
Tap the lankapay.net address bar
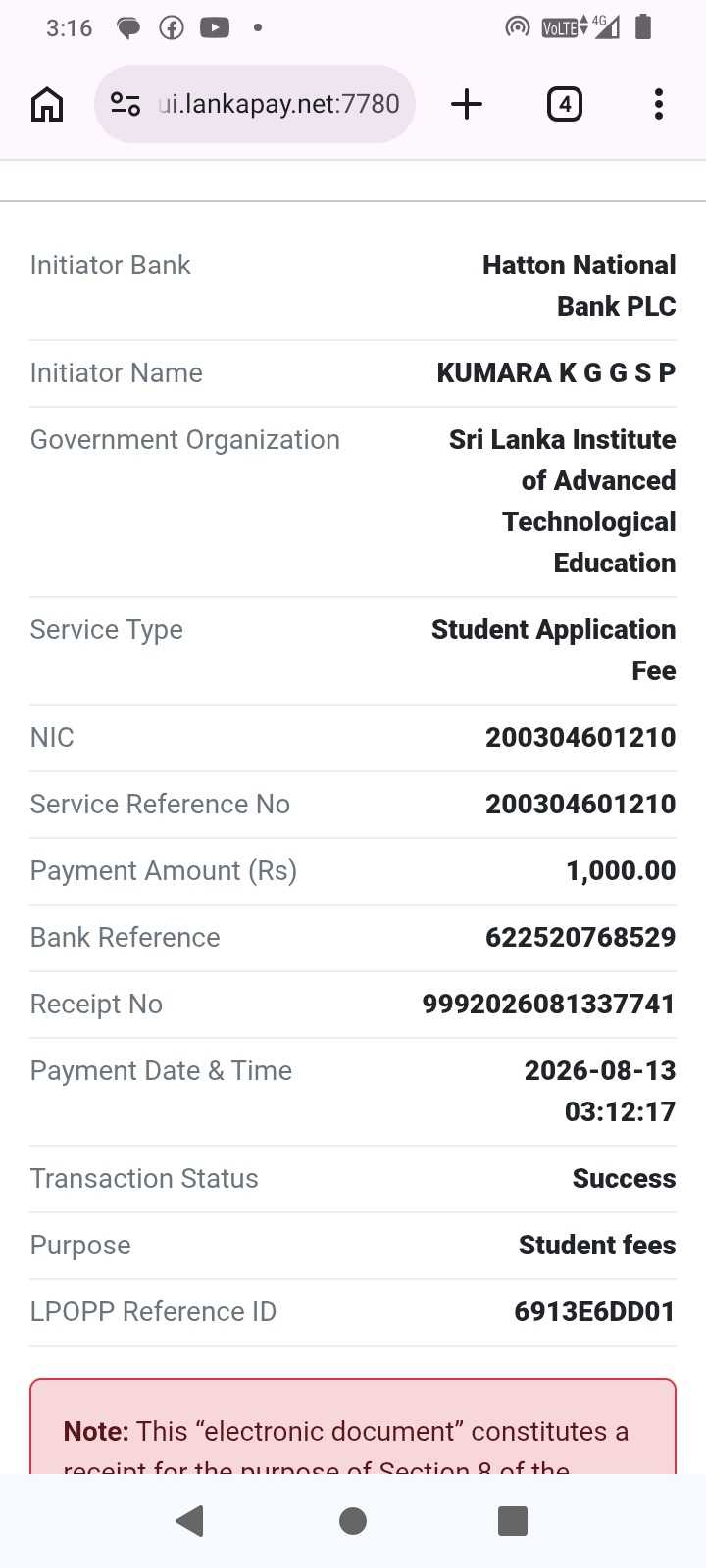pos(255,104)
